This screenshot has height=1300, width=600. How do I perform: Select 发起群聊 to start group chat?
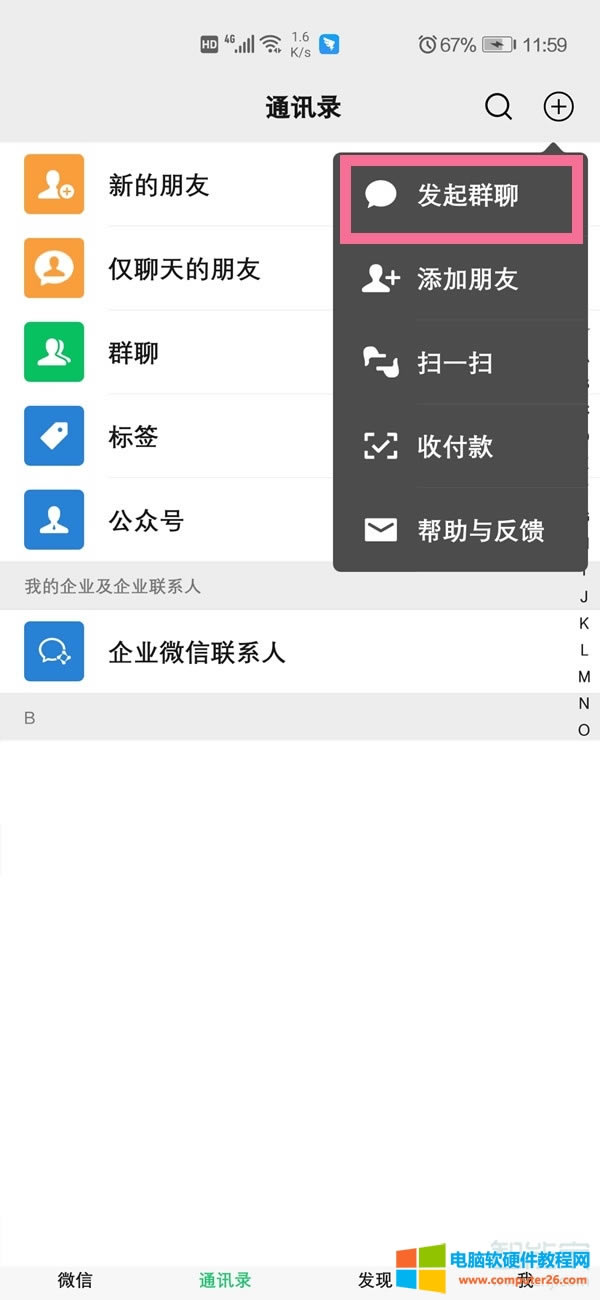461,195
